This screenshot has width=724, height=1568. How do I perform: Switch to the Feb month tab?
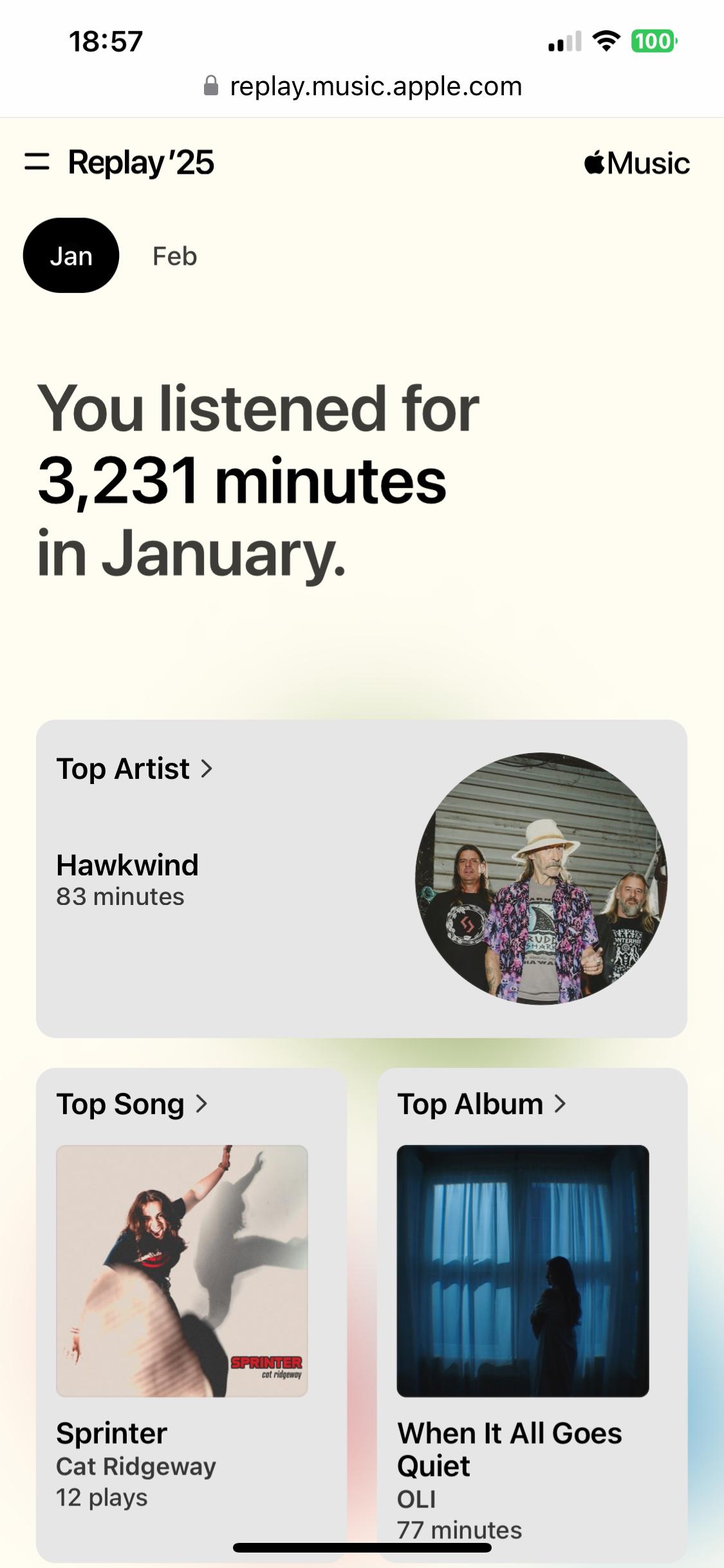pos(174,256)
